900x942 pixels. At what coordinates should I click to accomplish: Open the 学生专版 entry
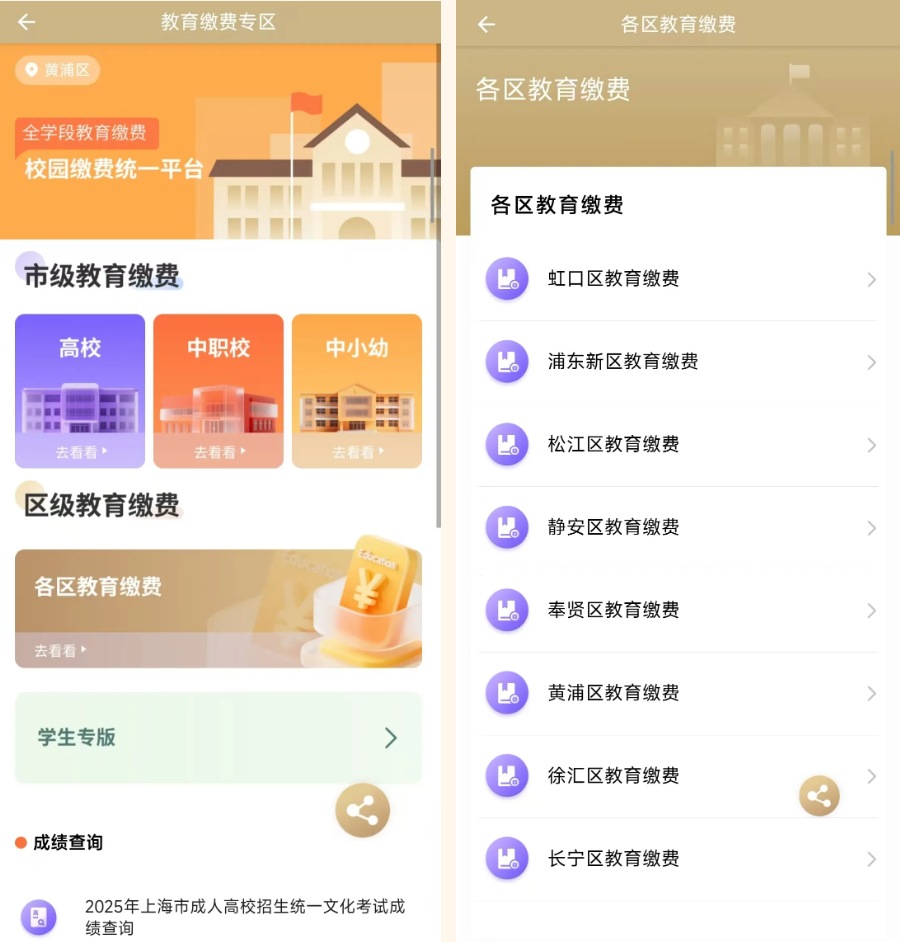point(218,738)
